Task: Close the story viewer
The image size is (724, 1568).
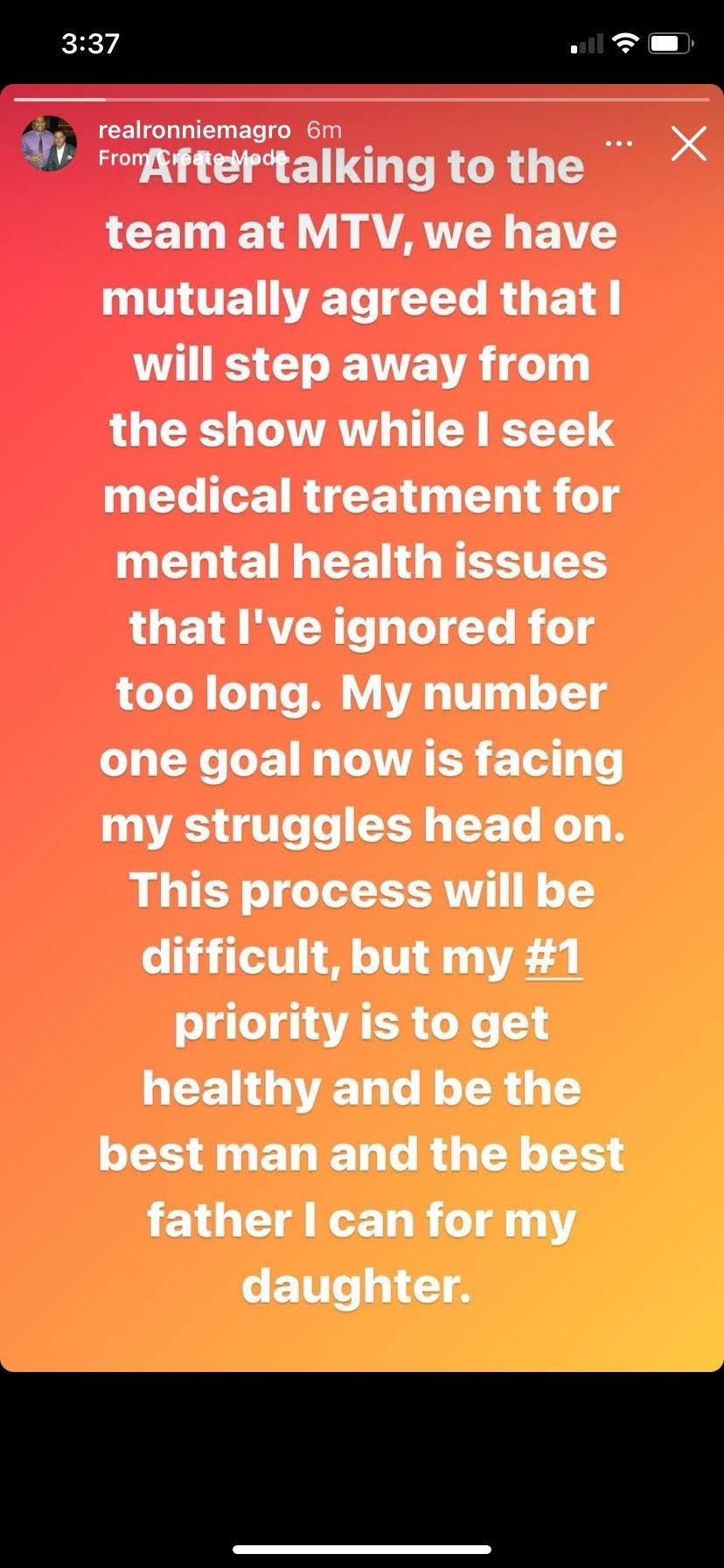Action: 688,144
